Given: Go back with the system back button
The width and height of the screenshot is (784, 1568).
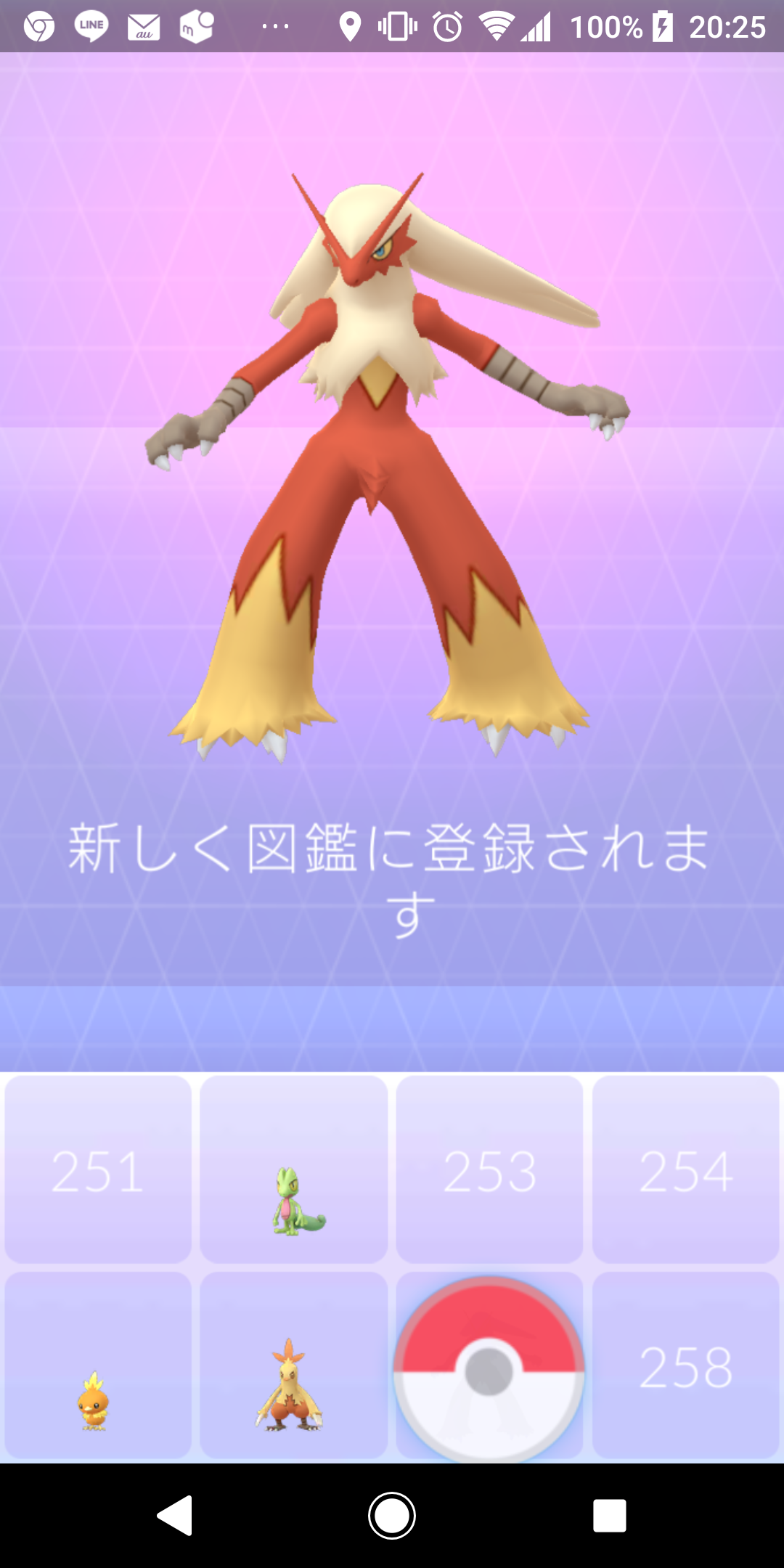Looking at the screenshot, I should (x=175, y=1516).
